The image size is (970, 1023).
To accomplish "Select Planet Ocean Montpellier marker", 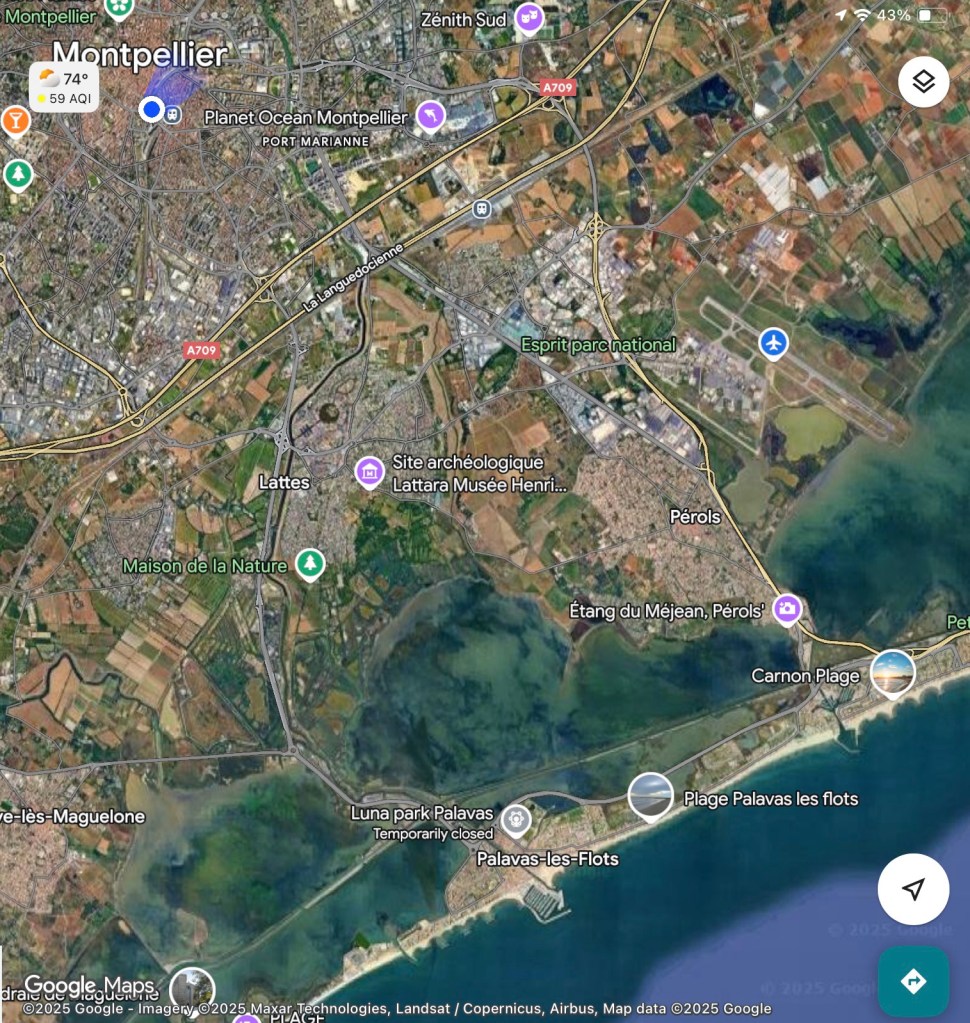I will coord(430,117).
